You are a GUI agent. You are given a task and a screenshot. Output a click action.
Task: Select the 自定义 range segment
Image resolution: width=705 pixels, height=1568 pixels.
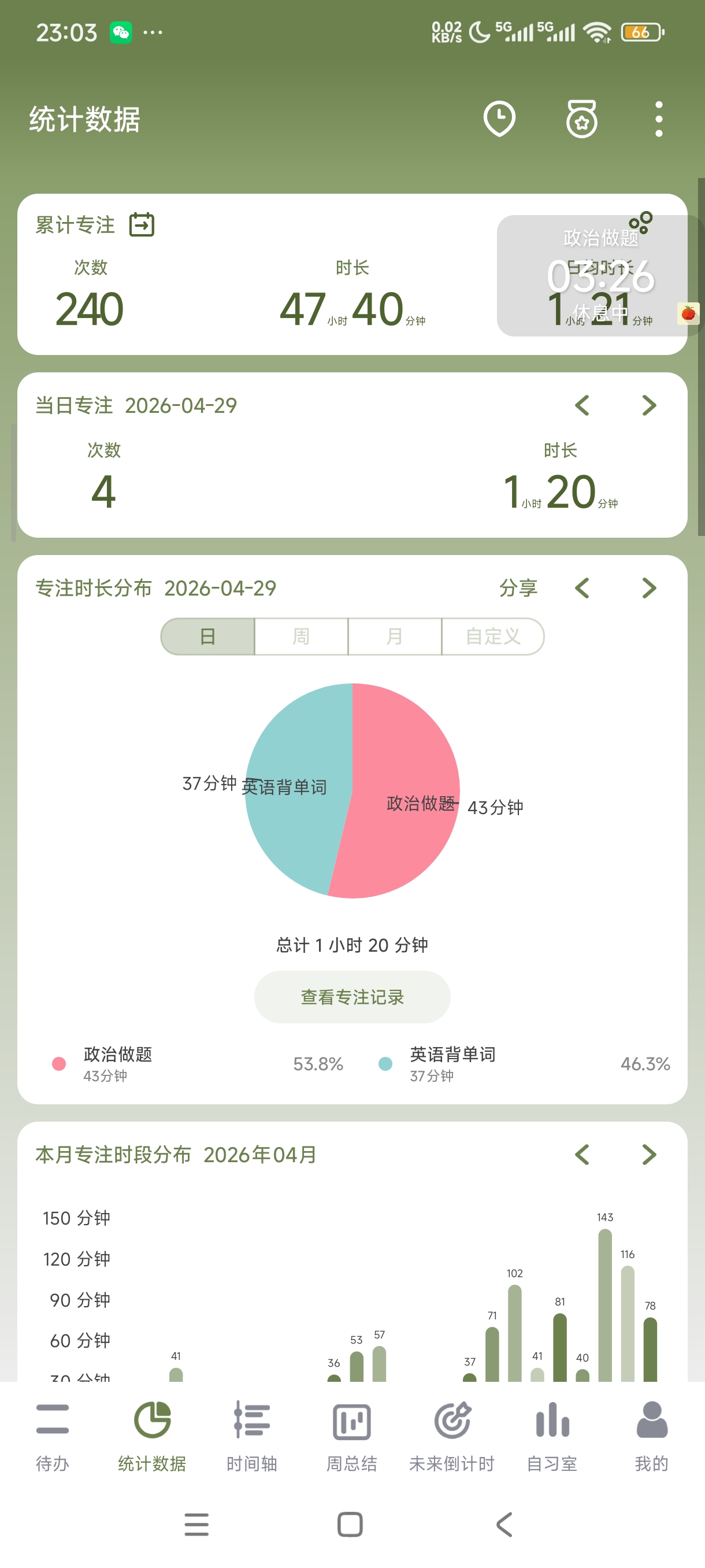(493, 637)
